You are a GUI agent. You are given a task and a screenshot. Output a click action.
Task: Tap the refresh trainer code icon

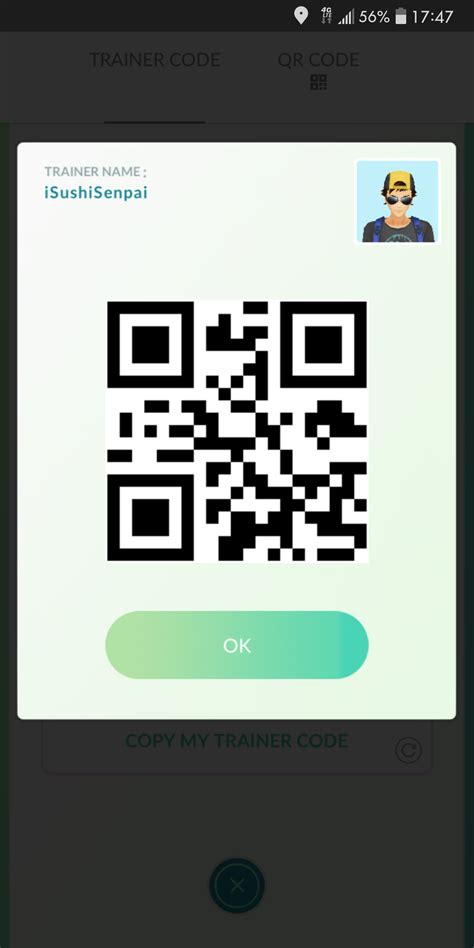click(409, 750)
